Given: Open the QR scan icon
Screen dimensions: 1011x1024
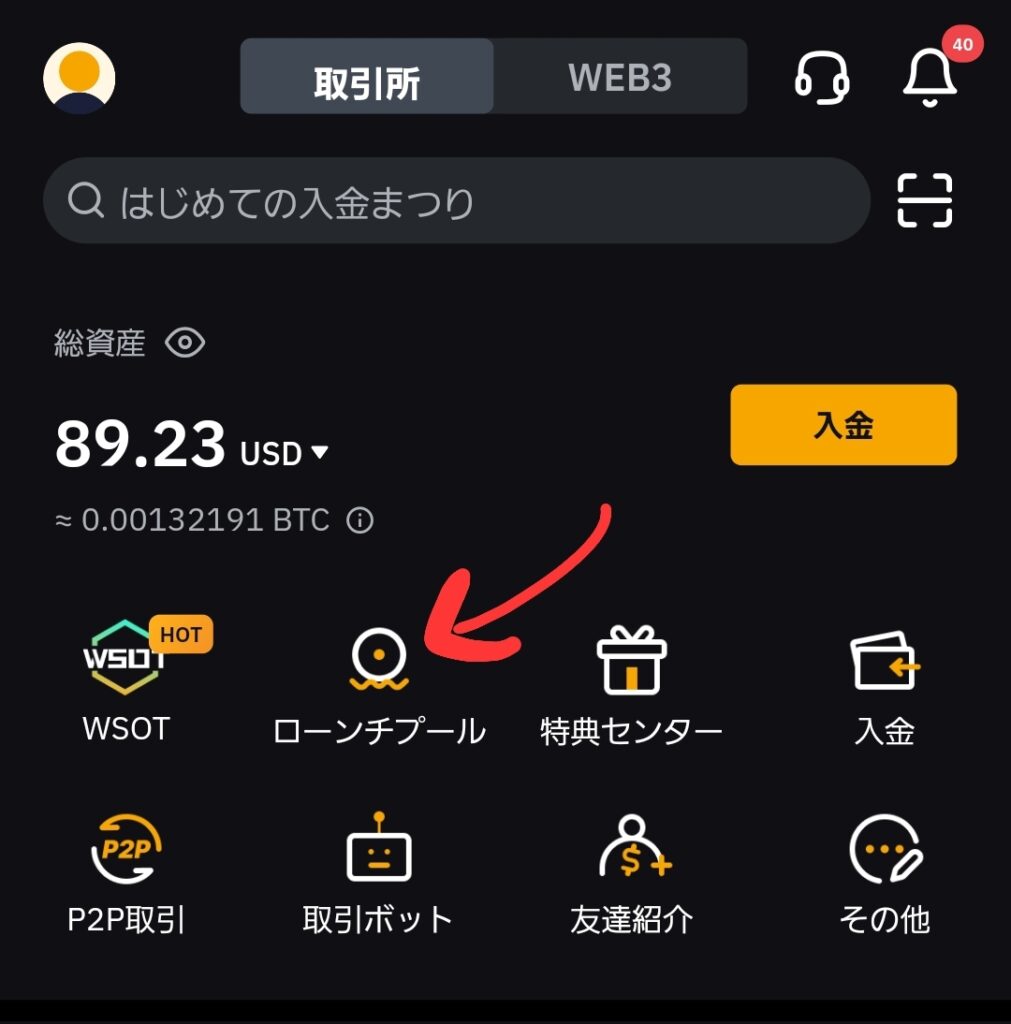Looking at the screenshot, I should coord(924,201).
